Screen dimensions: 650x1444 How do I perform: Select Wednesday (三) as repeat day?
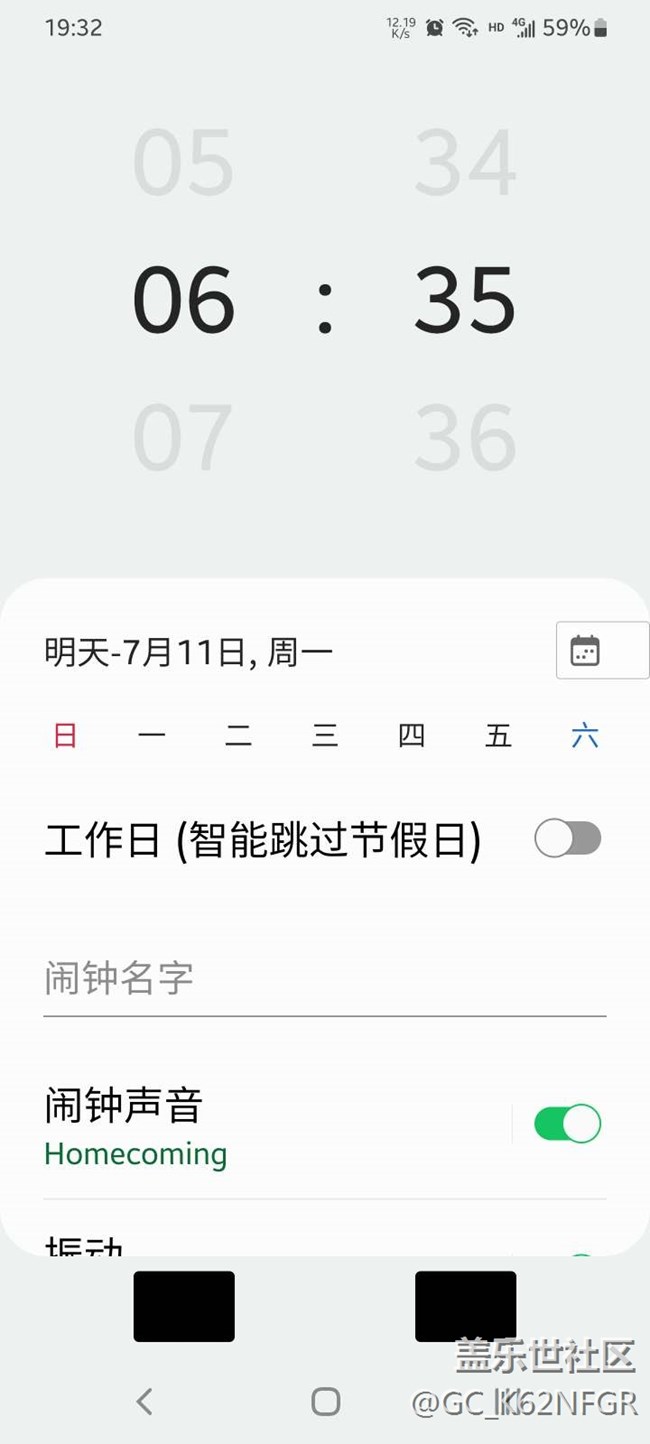tap(325, 737)
